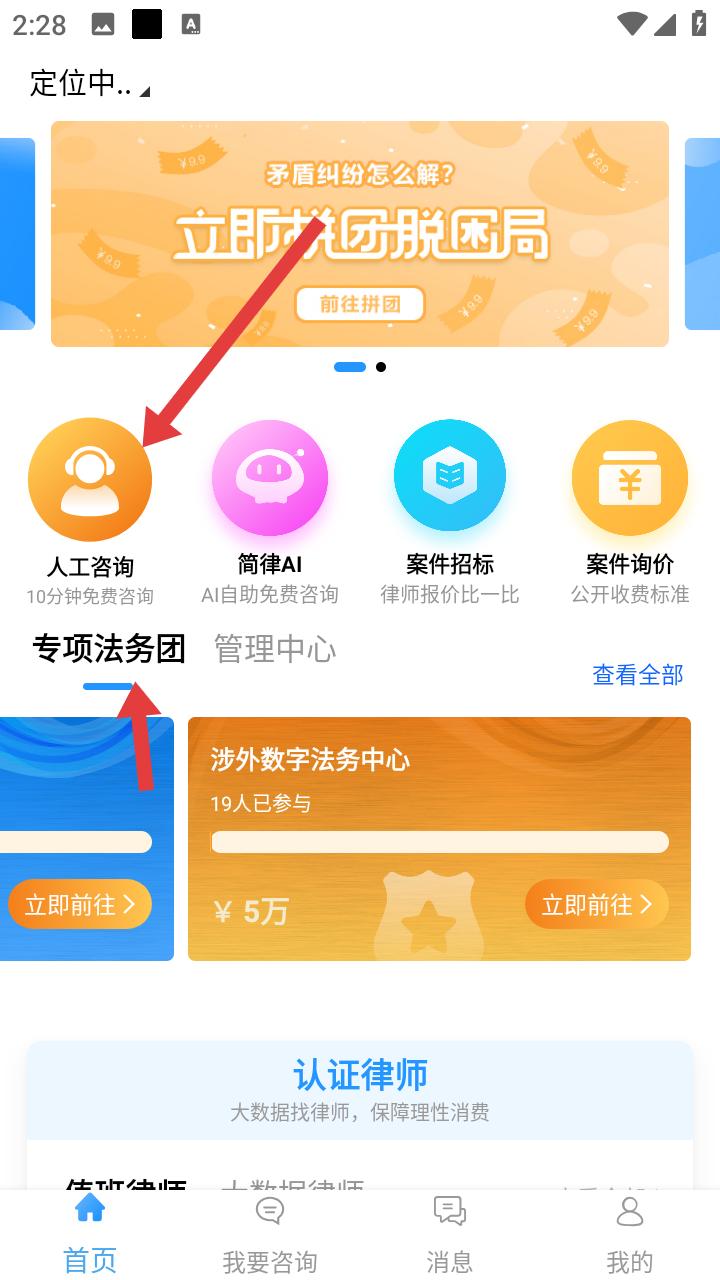
Task: Tap 查看全部 to view all
Action: coord(638,675)
